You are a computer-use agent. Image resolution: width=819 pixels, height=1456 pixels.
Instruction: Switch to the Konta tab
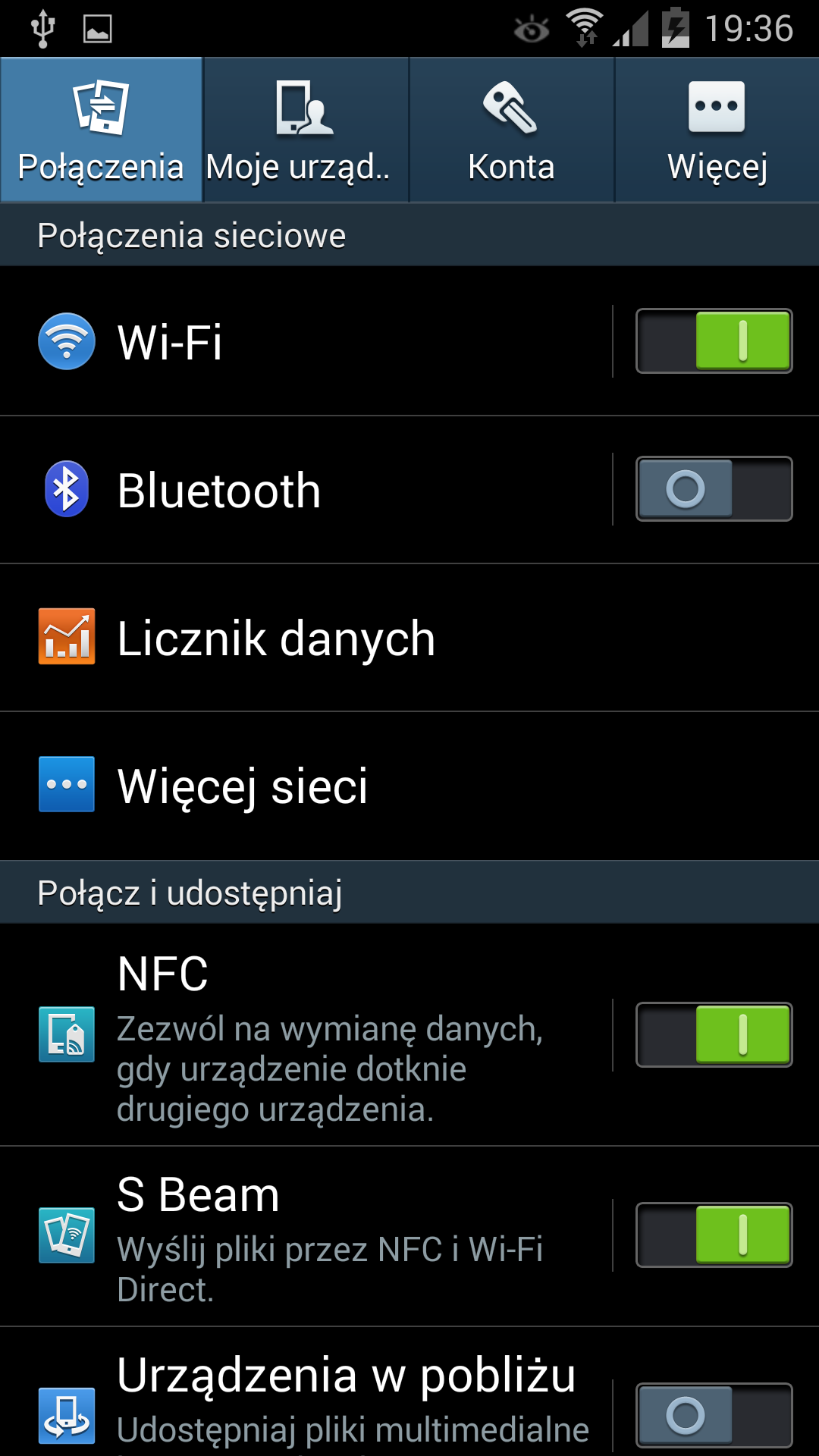point(511,130)
